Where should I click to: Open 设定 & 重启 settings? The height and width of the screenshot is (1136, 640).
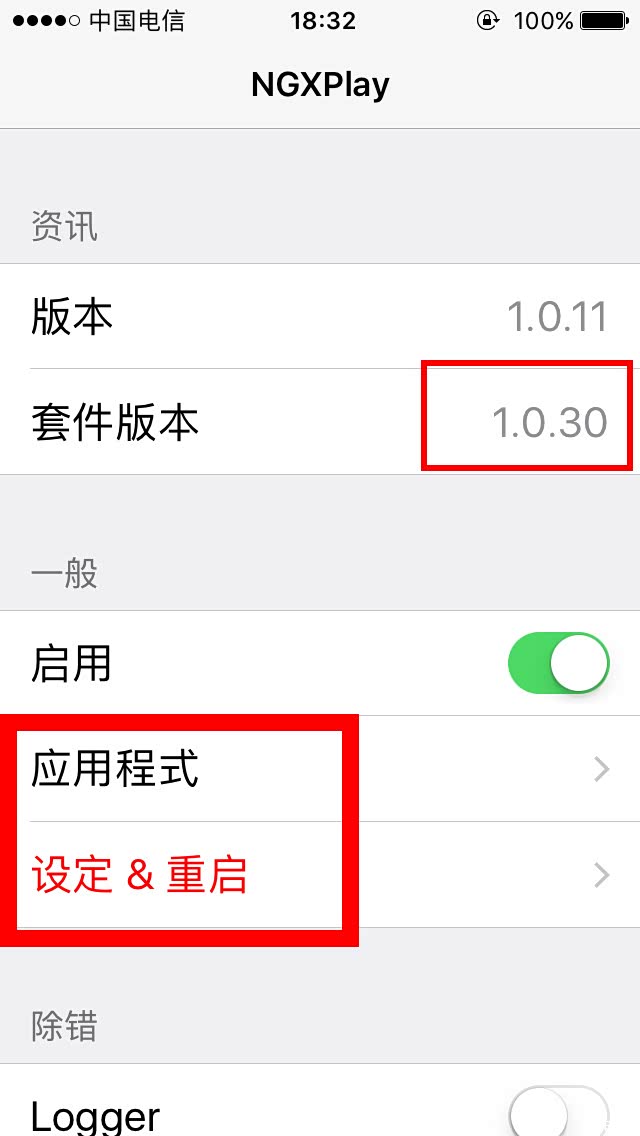pyautogui.click(x=320, y=875)
